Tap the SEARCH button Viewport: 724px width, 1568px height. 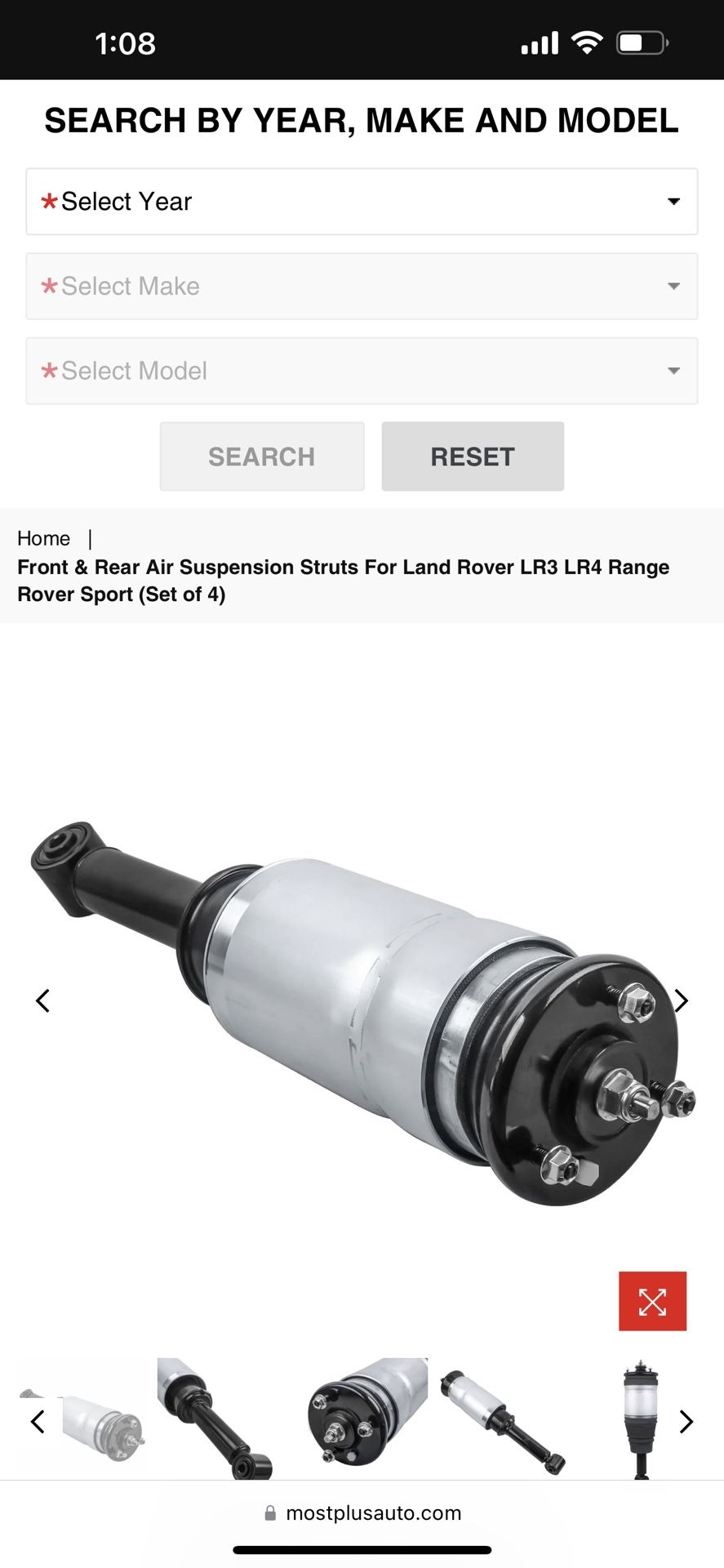(x=261, y=457)
